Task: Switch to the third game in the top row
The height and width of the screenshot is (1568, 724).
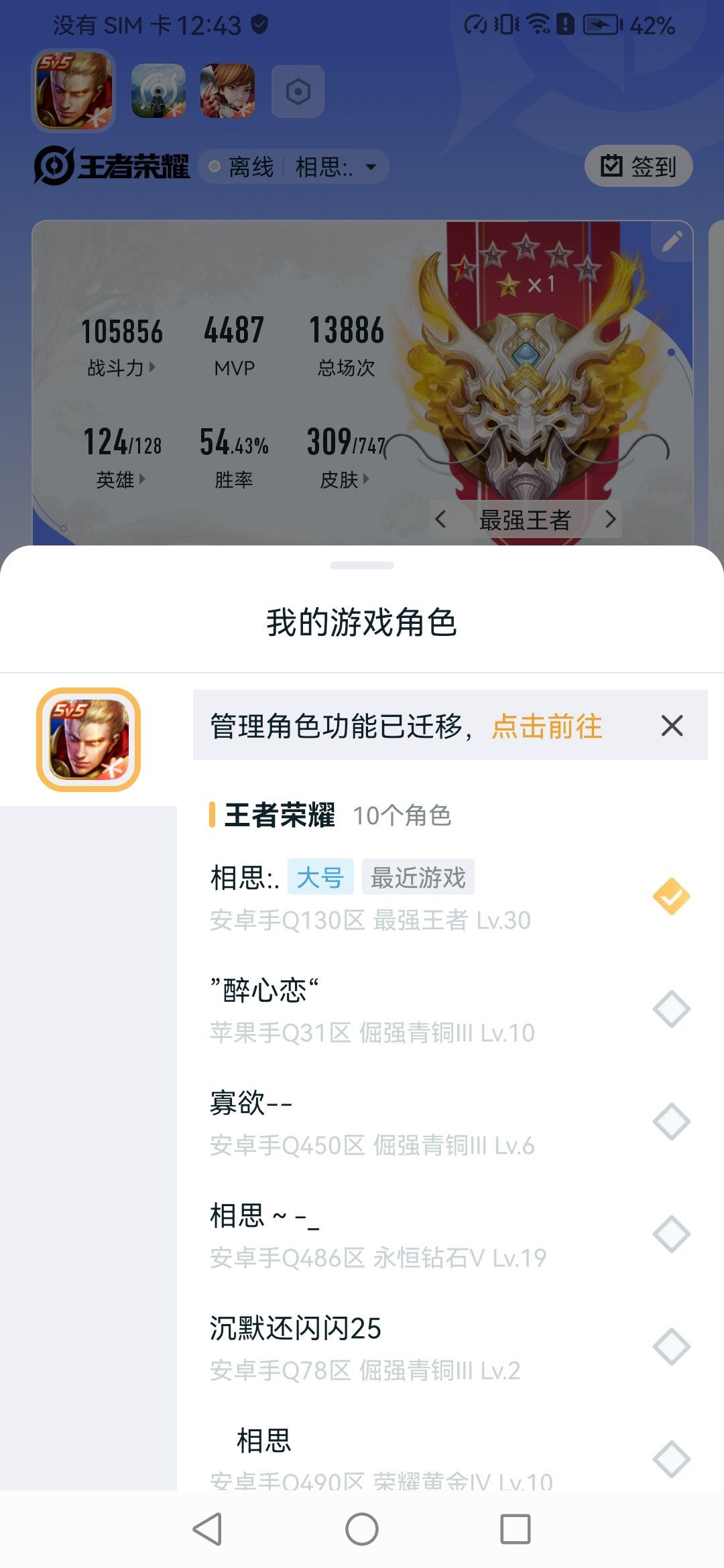Action: click(227, 91)
